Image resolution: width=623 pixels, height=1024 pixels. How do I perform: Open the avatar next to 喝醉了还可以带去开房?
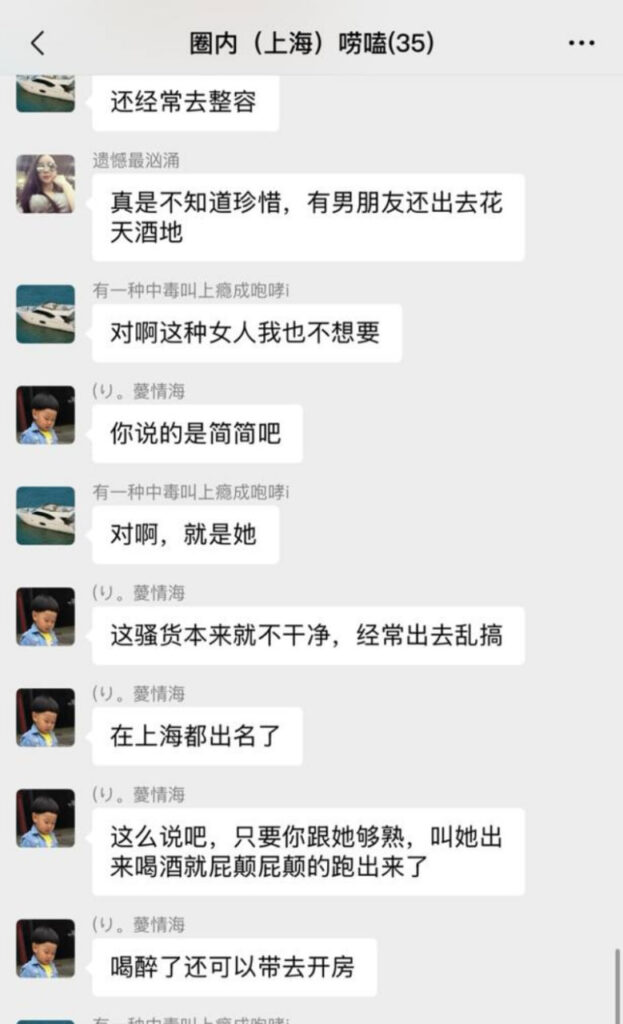(46, 948)
